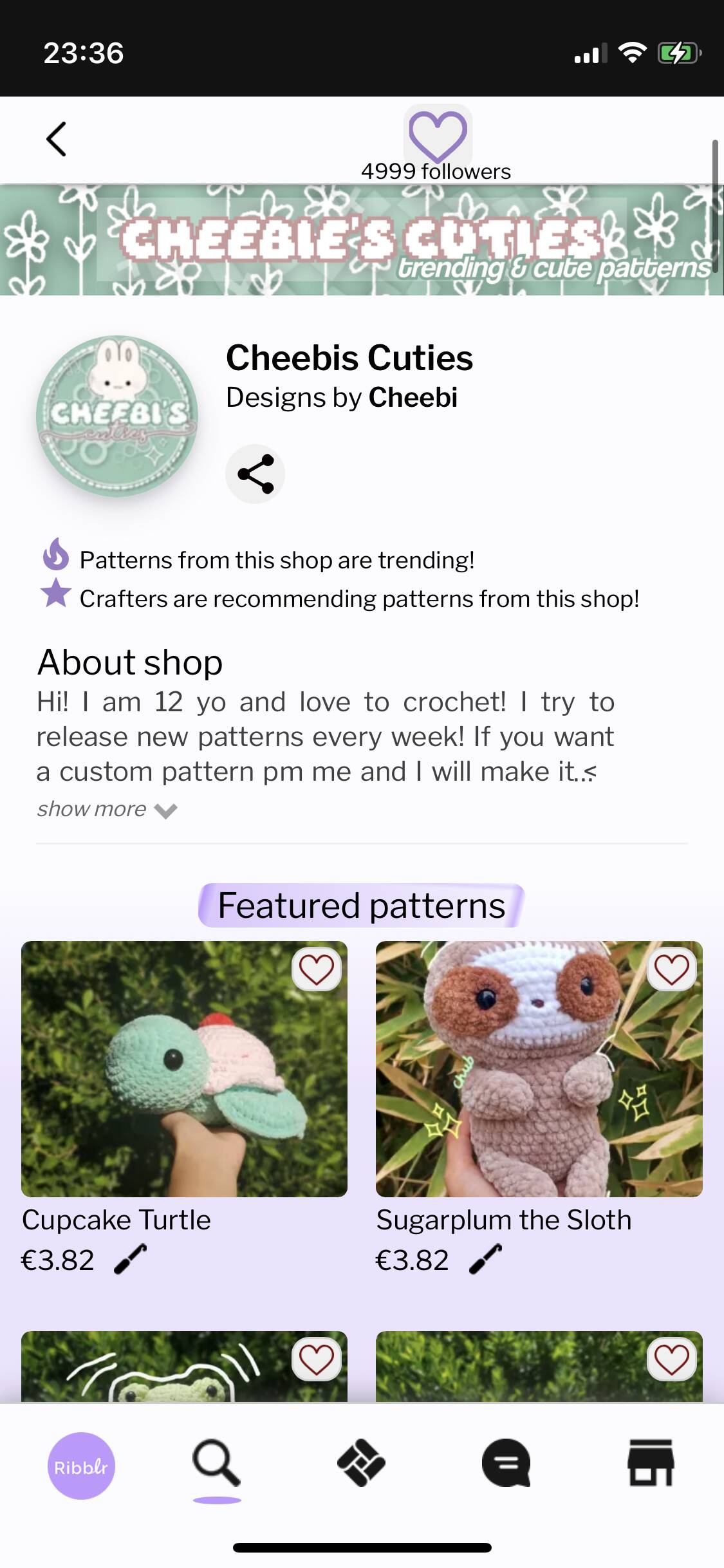
Task: Follow the shop with the heart icon
Action: tap(438, 136)
